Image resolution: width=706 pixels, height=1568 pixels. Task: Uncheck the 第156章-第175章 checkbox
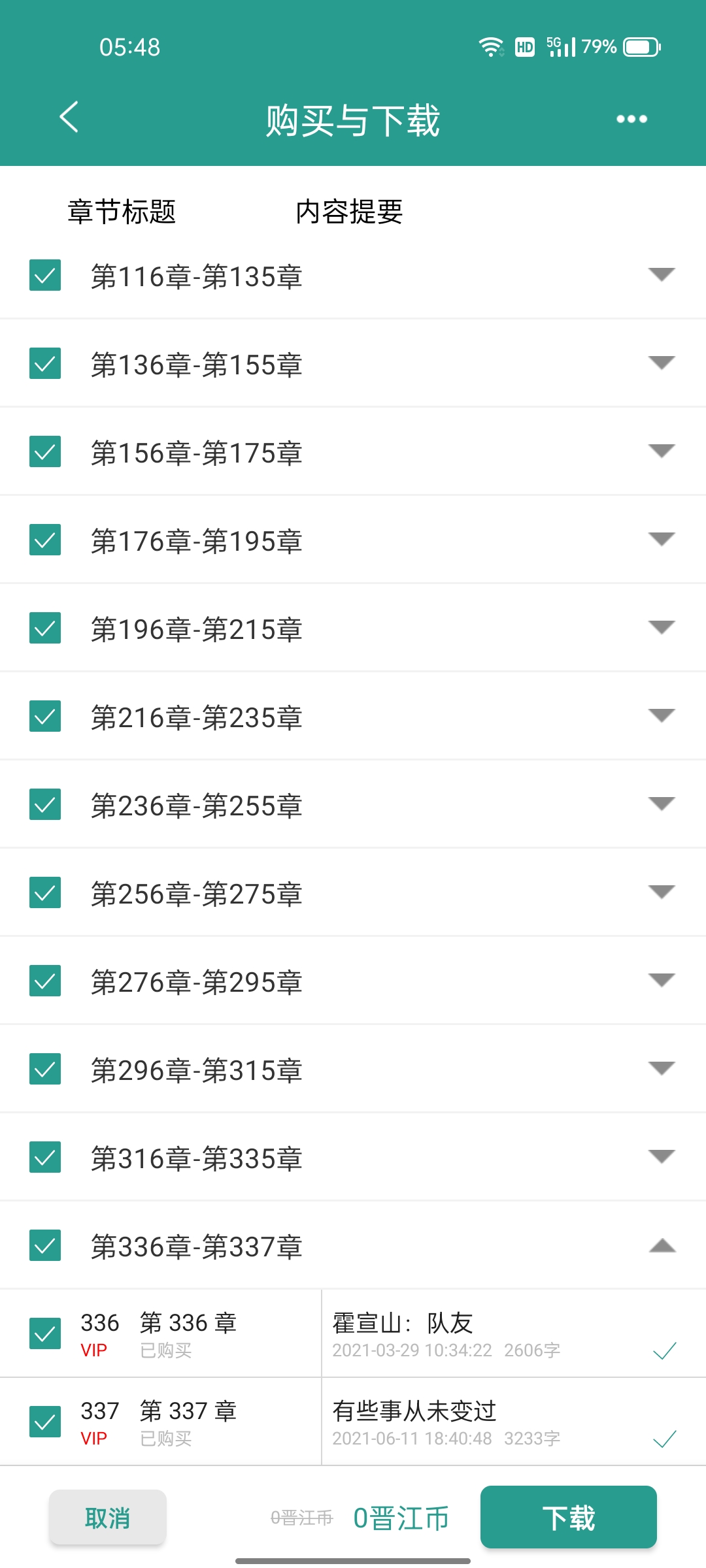click(x=45, y=451)
